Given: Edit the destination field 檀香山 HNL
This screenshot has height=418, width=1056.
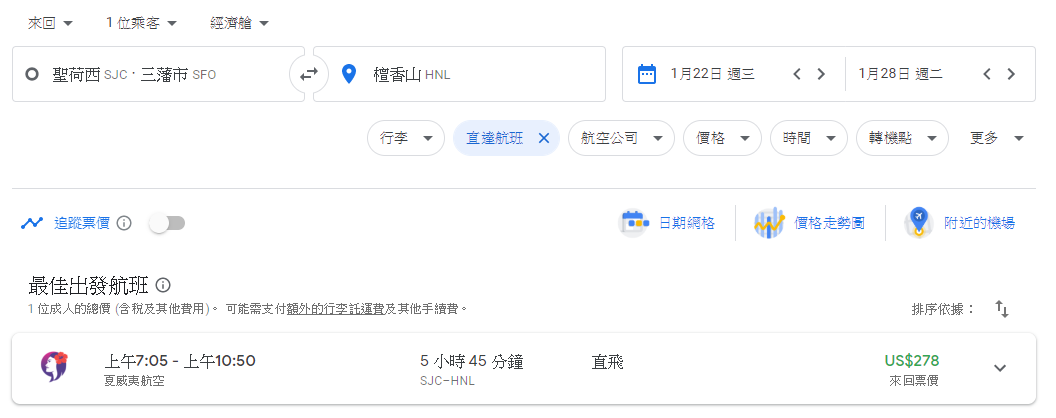Looking at the screenshot, I should (459, 74).
